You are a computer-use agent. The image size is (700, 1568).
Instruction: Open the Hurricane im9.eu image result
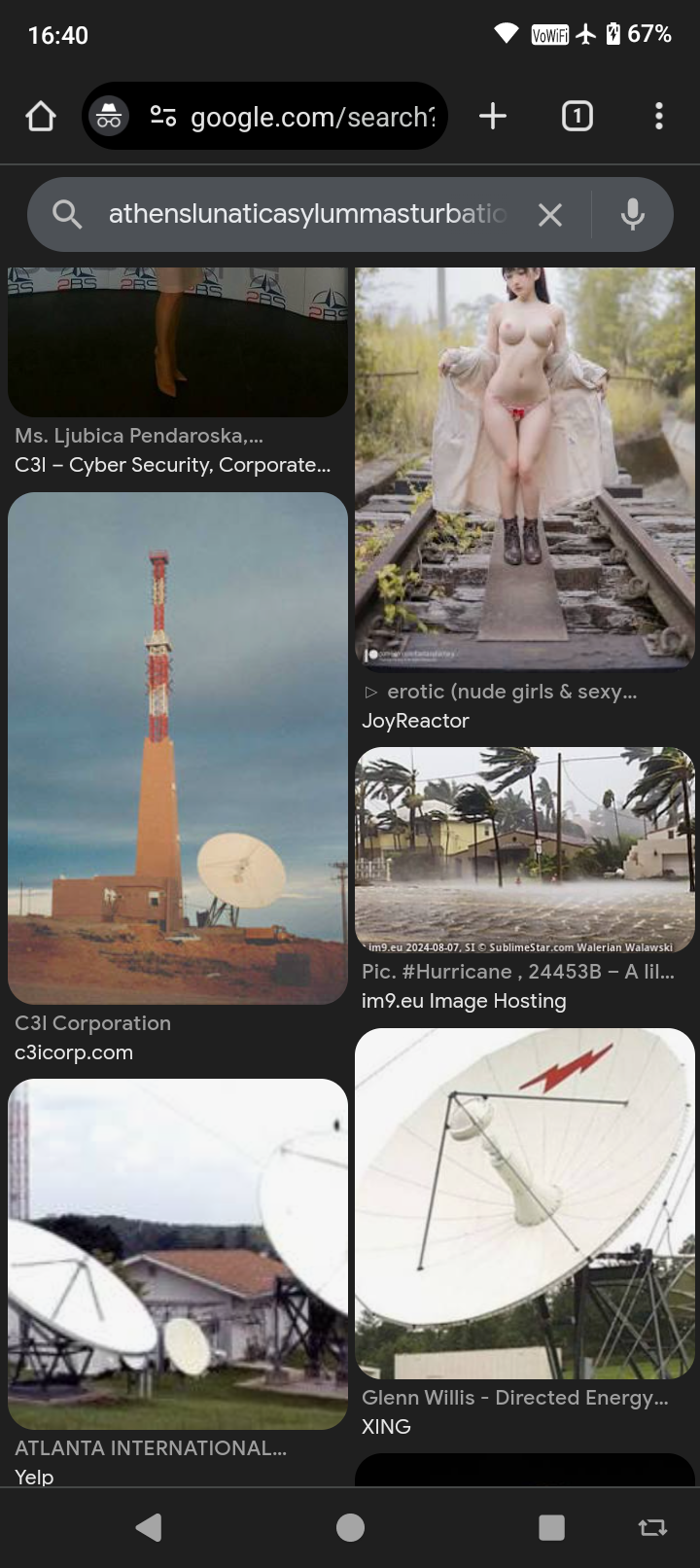click(x=525, y=848)
